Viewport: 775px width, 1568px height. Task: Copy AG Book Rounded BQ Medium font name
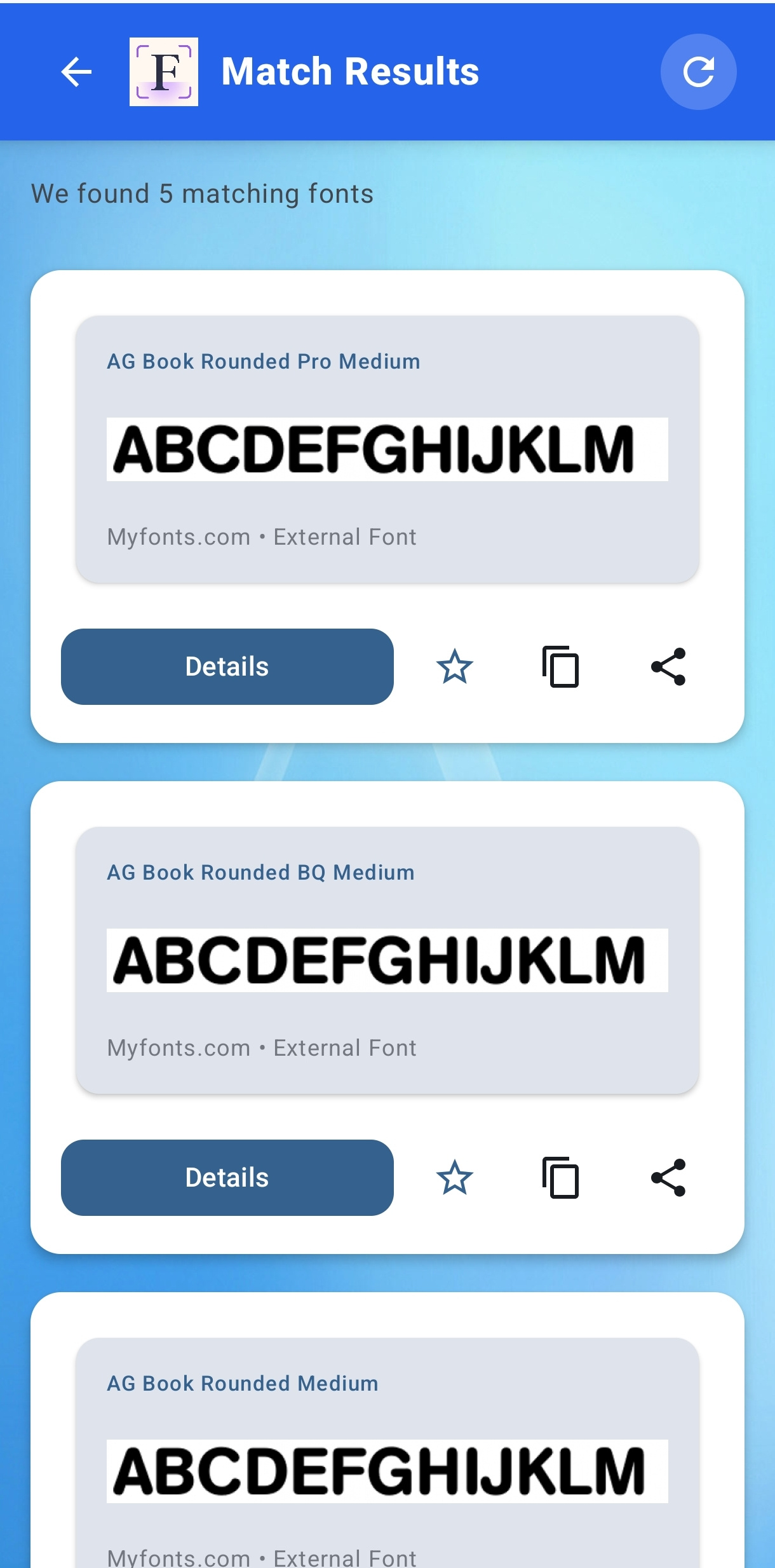click(561, 1178)
